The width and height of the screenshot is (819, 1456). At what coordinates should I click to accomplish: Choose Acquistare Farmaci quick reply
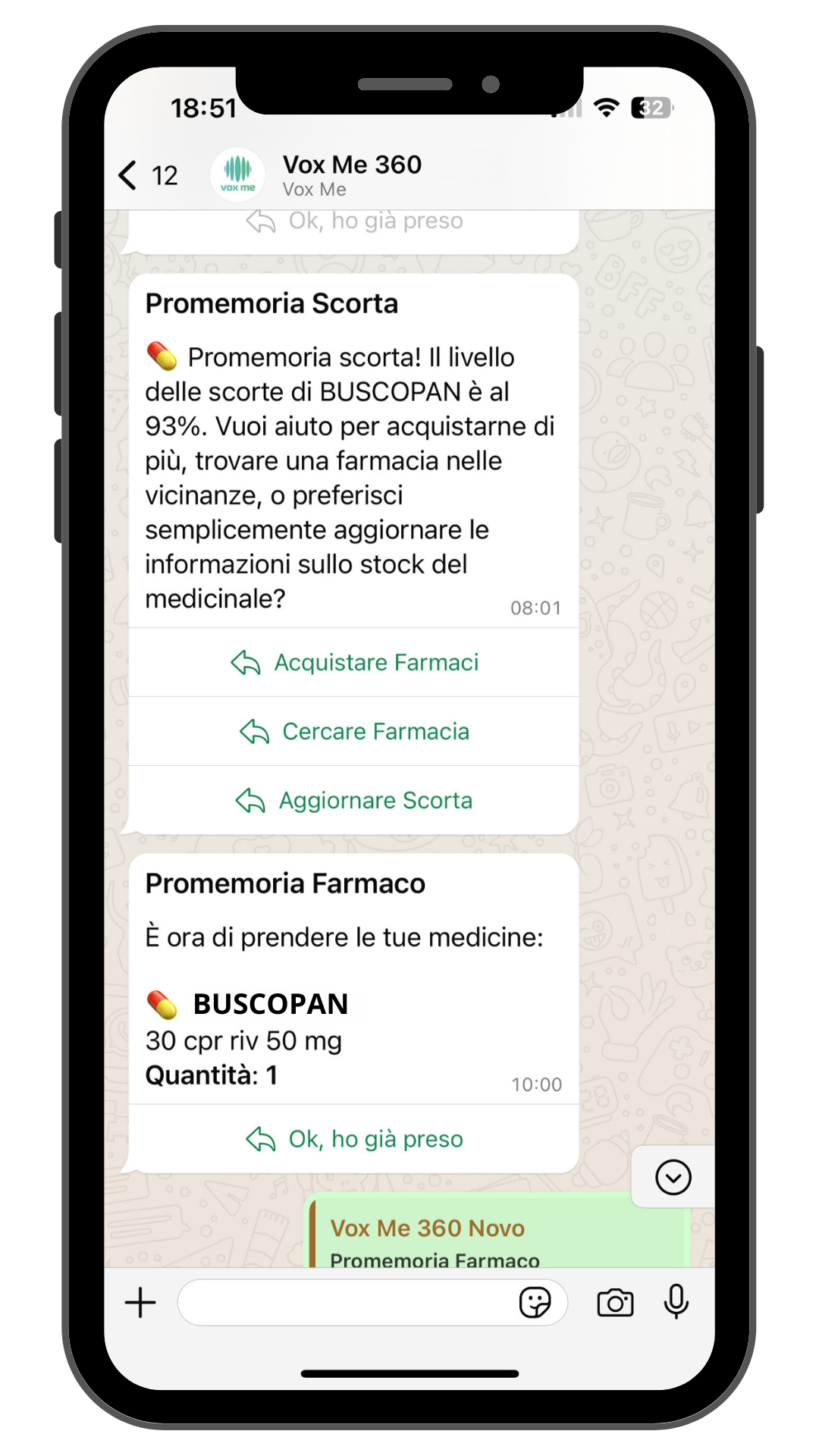click(x=354, y=662)
